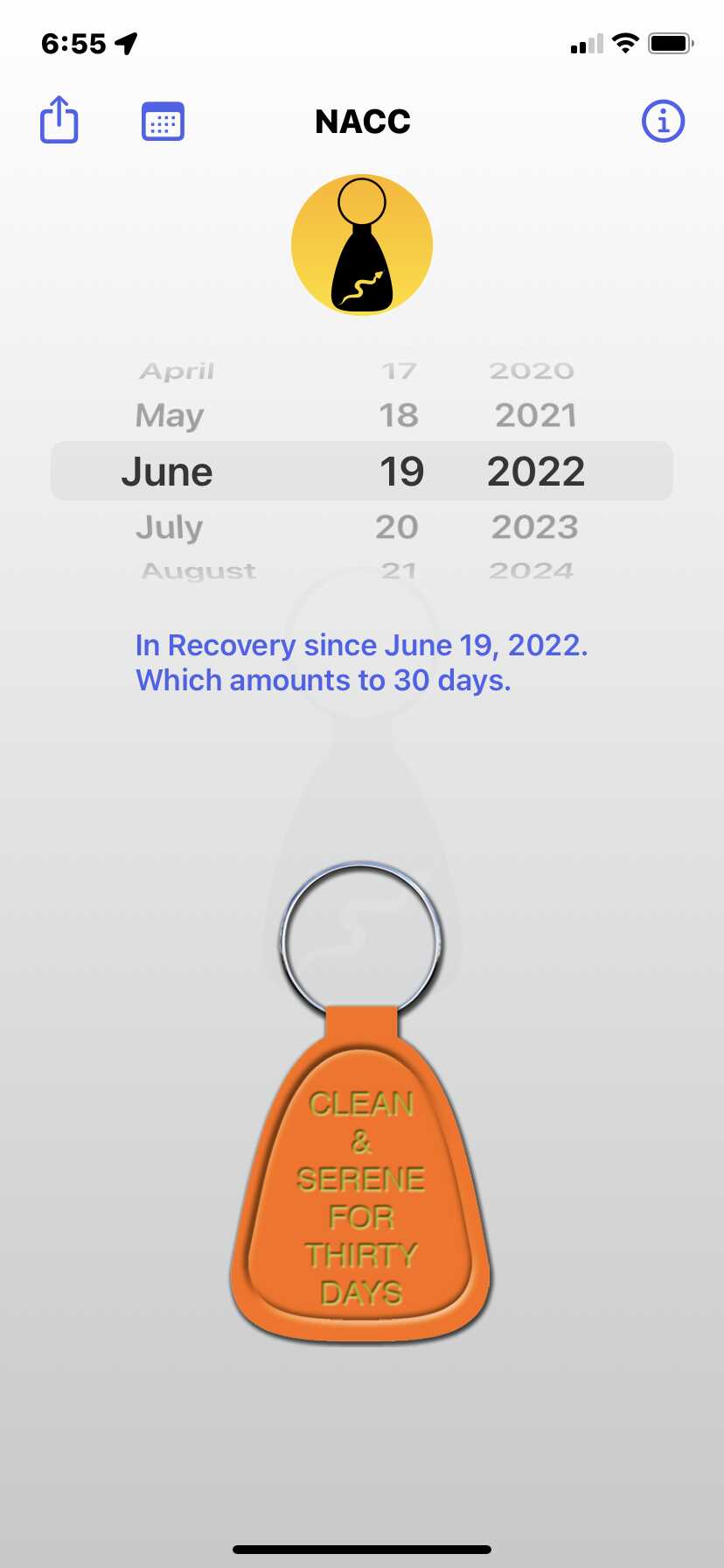724x1568 pixels.
Task: Select year 2024 in the picker
Action: (532, 570)
